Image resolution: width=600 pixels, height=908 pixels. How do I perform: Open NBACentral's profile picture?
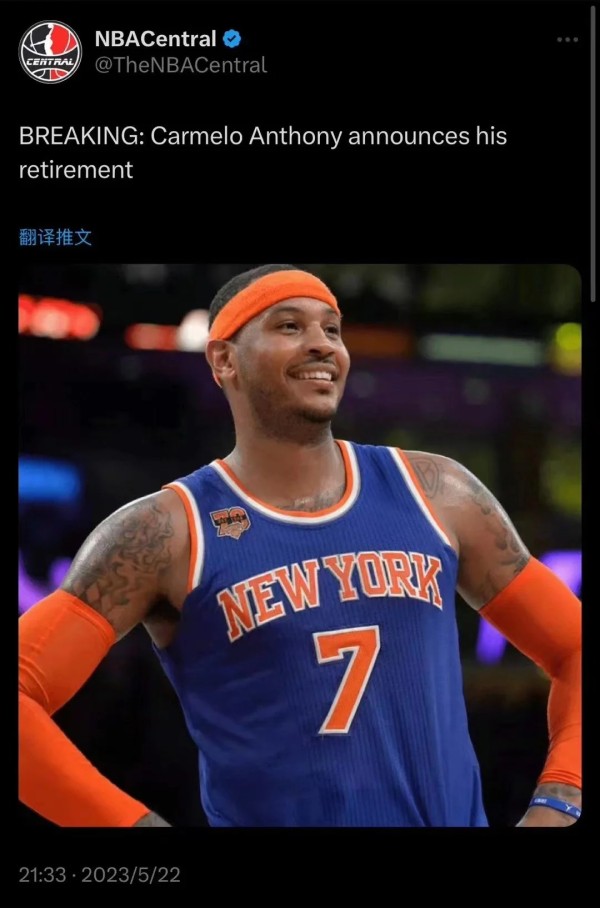50,52
